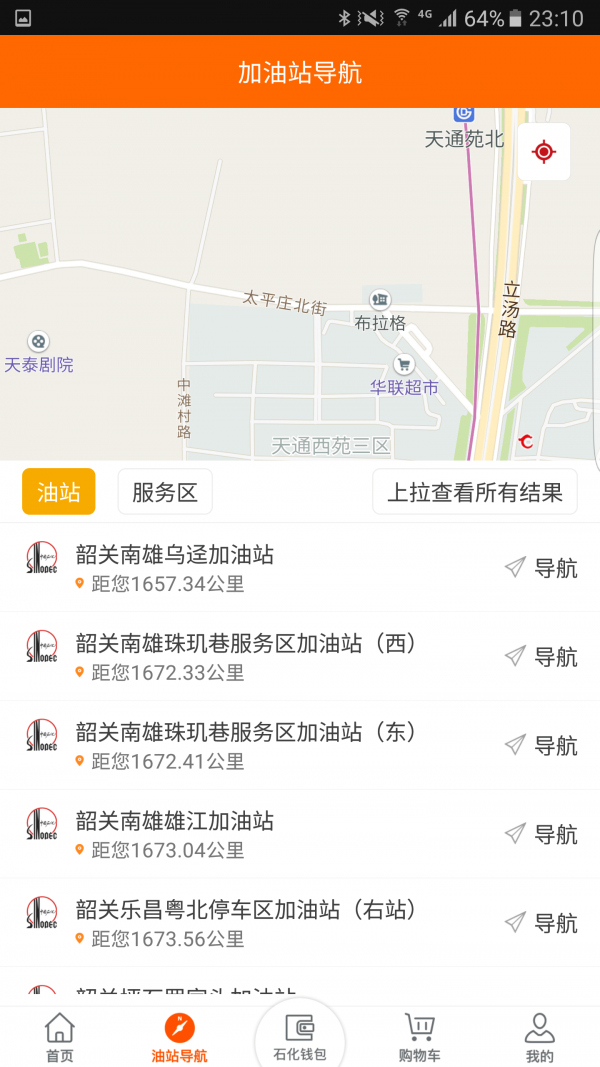Start 导航 to 韶关南雄珠玑巷服务区加油站（西）
The image size is (600, 1067).
click(x=541, y=657)
